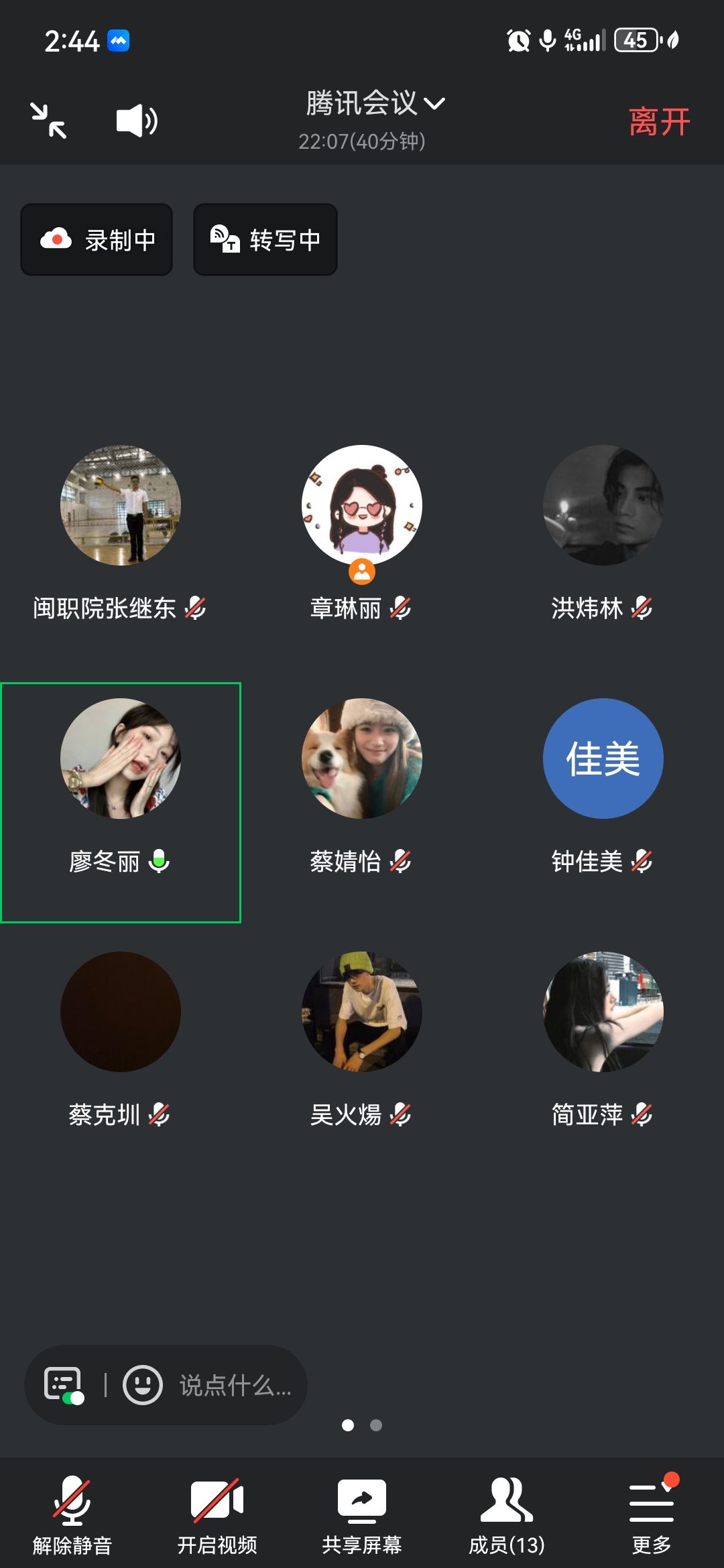Select participant 闽职院张继东
Screen dimensions: 724x1568
tap(121, 506)
